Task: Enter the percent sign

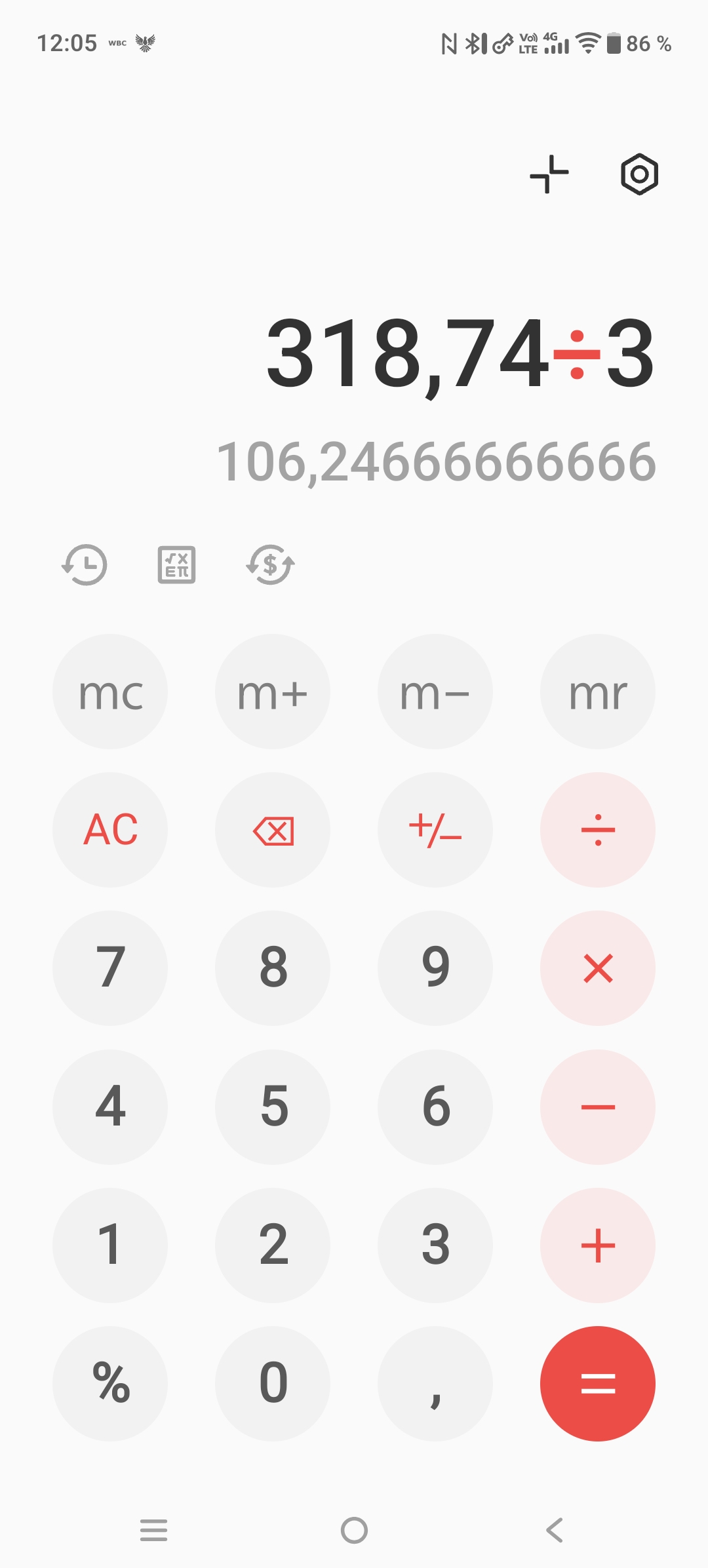Action: click(110, 1384)
